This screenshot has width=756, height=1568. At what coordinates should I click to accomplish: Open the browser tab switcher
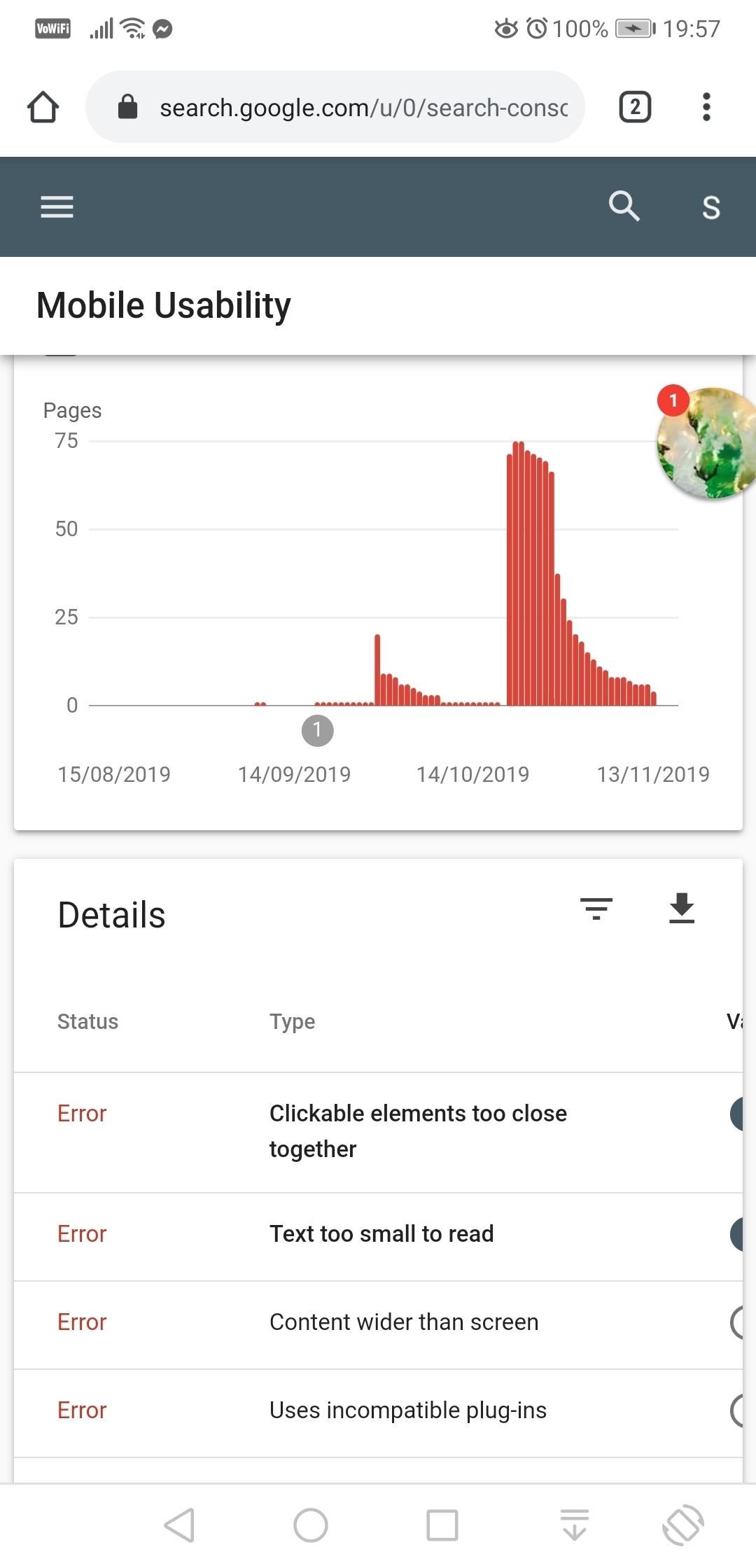(635, 108)
